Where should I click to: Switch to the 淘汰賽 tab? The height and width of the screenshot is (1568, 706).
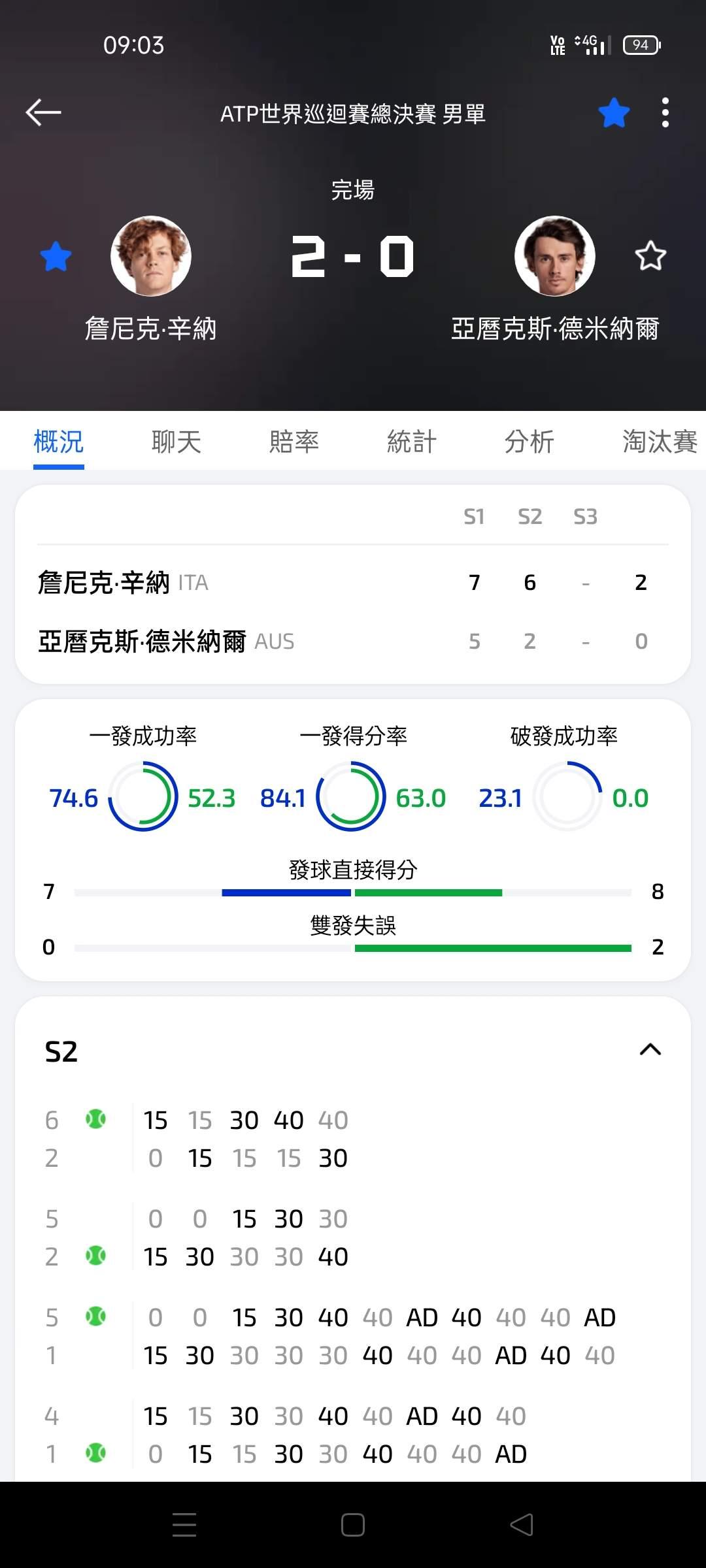click(660, 442)
